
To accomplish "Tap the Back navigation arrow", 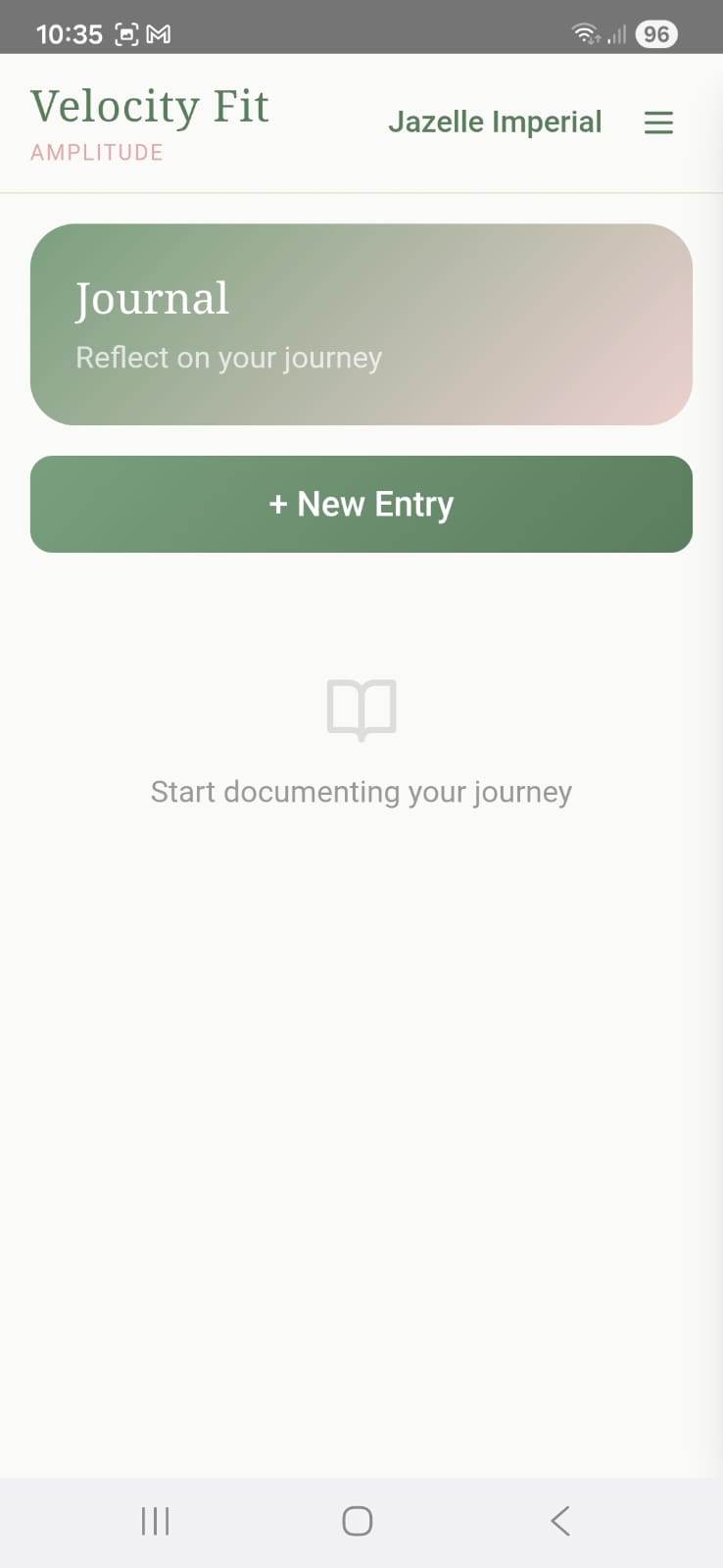I will pyautogui.click(x=558, y=1521).
